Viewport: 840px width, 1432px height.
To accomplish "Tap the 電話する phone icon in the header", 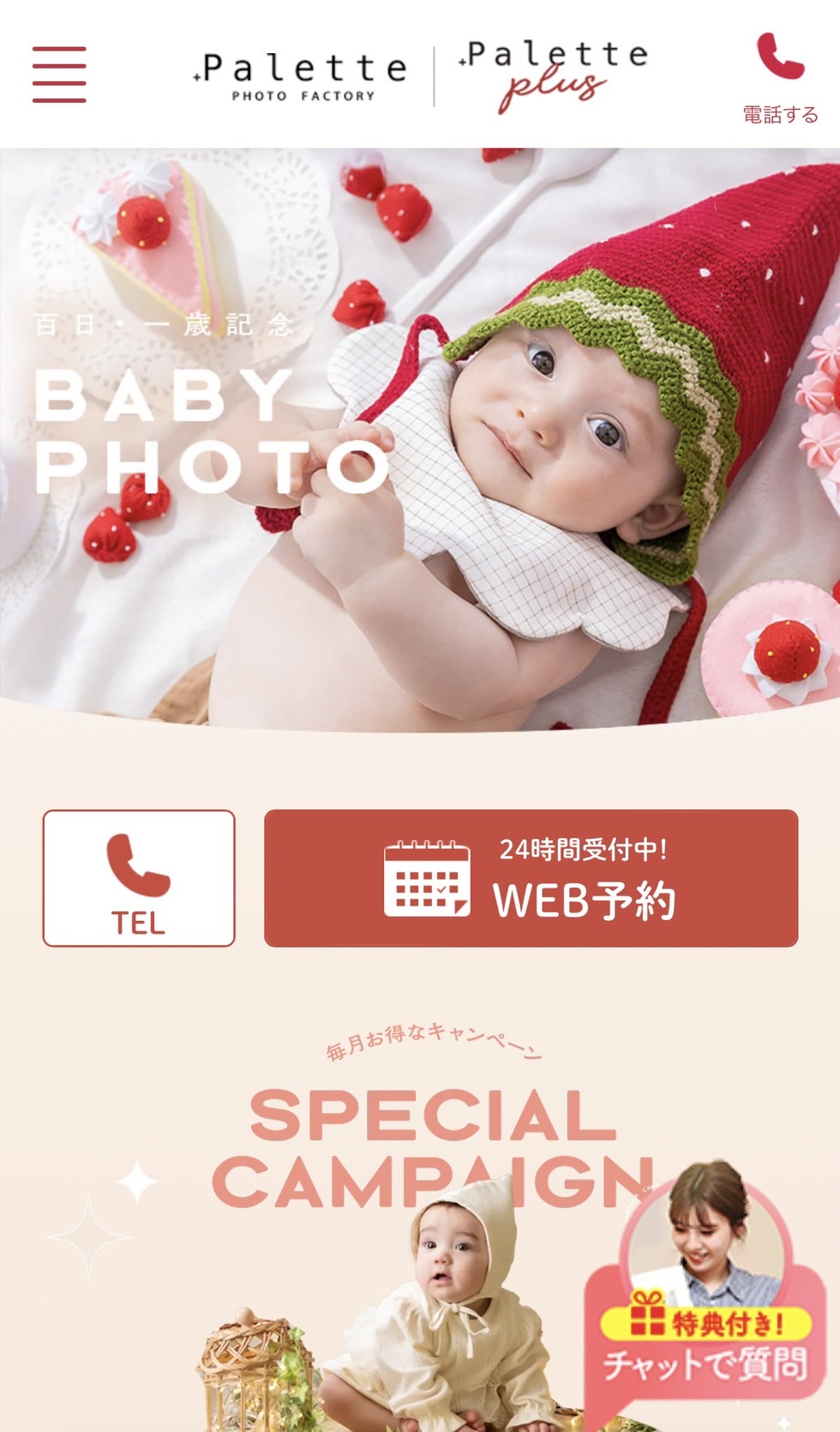I will tap(780, 75).
